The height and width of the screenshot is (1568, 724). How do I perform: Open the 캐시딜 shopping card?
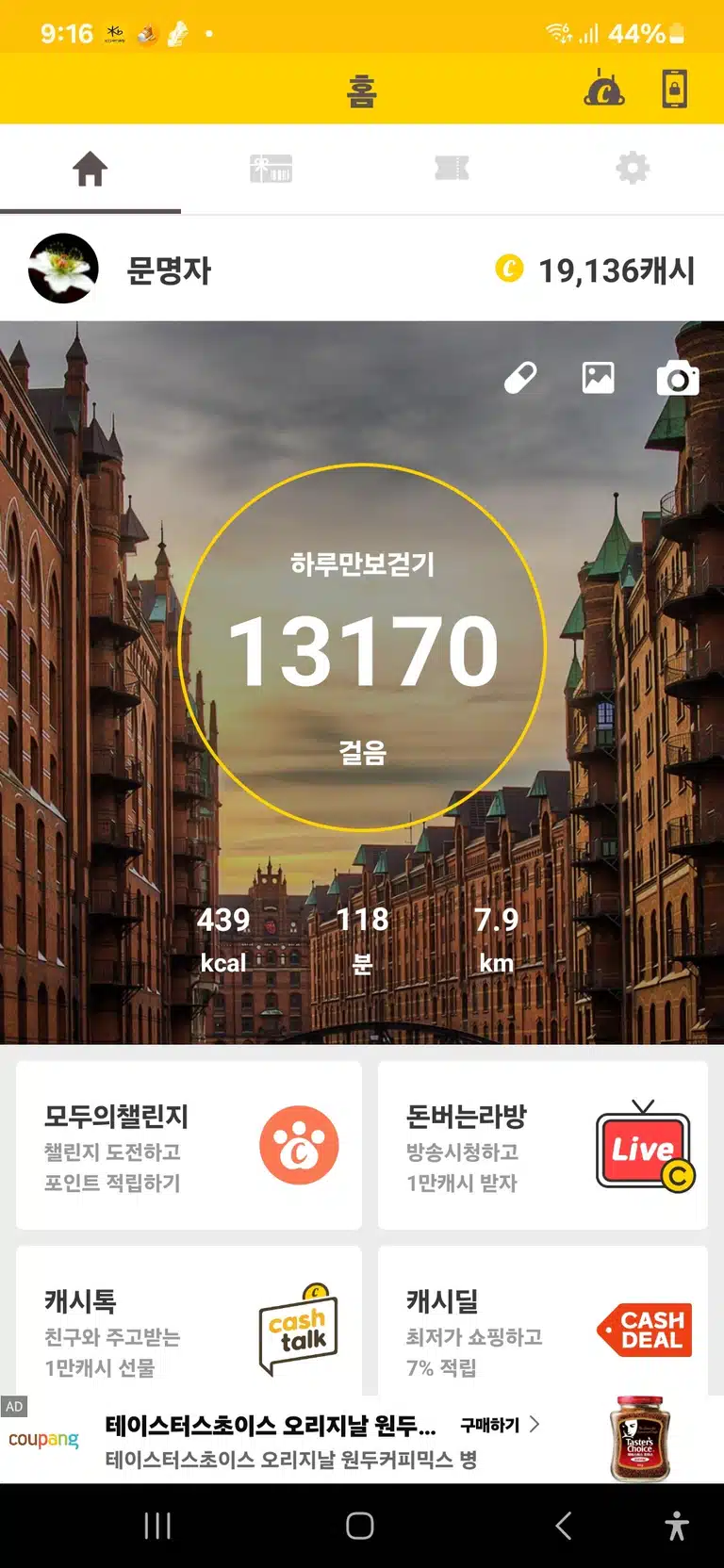tap(543, 1321)
